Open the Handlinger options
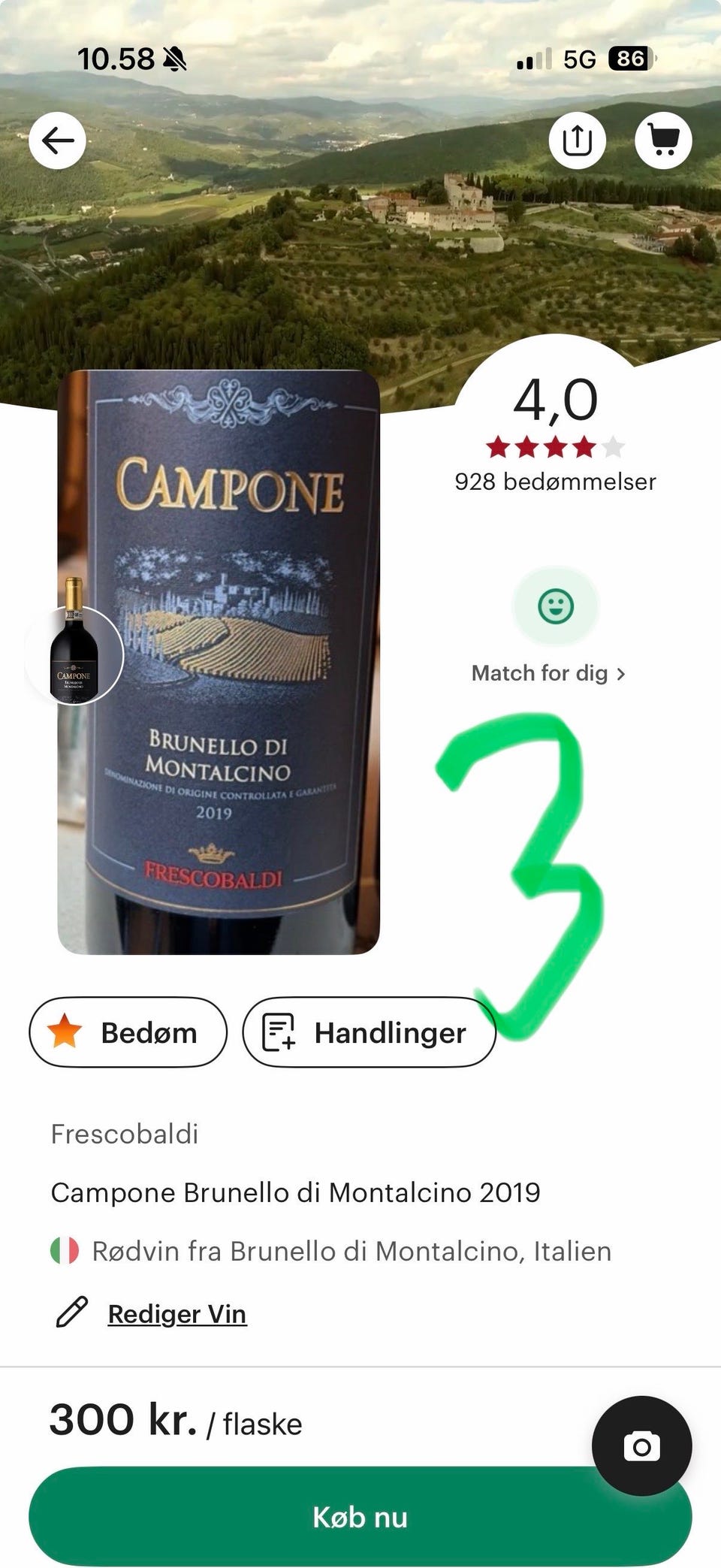Image resolution: width=721 pixels, height=1568 pixels. click(x=371, y=1032)
